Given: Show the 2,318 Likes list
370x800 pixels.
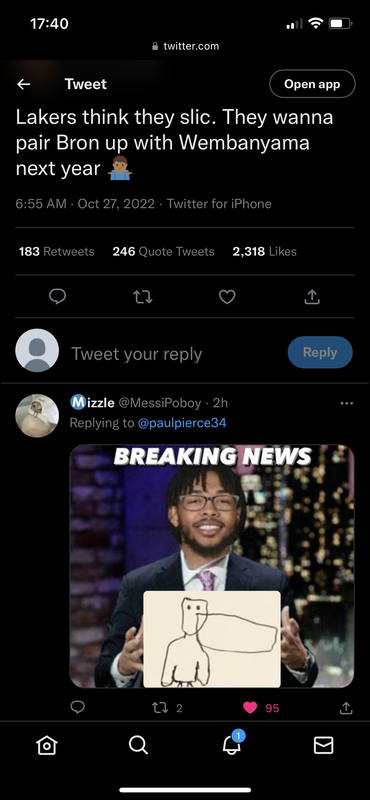Looking at the screenshot, I should pyautogui.click(x=264, y=252).
